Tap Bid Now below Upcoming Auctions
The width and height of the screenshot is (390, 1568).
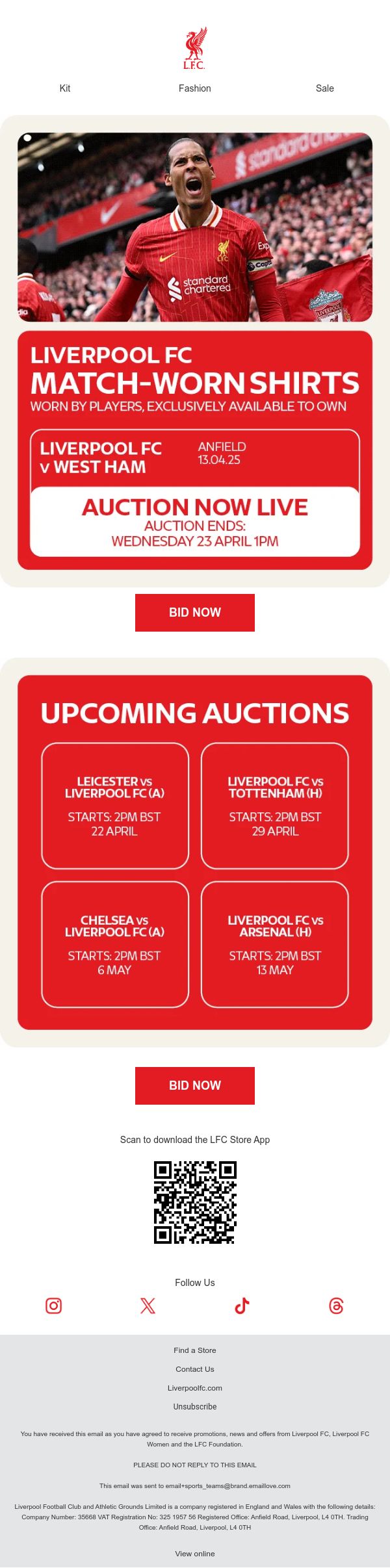(195, 1085)
